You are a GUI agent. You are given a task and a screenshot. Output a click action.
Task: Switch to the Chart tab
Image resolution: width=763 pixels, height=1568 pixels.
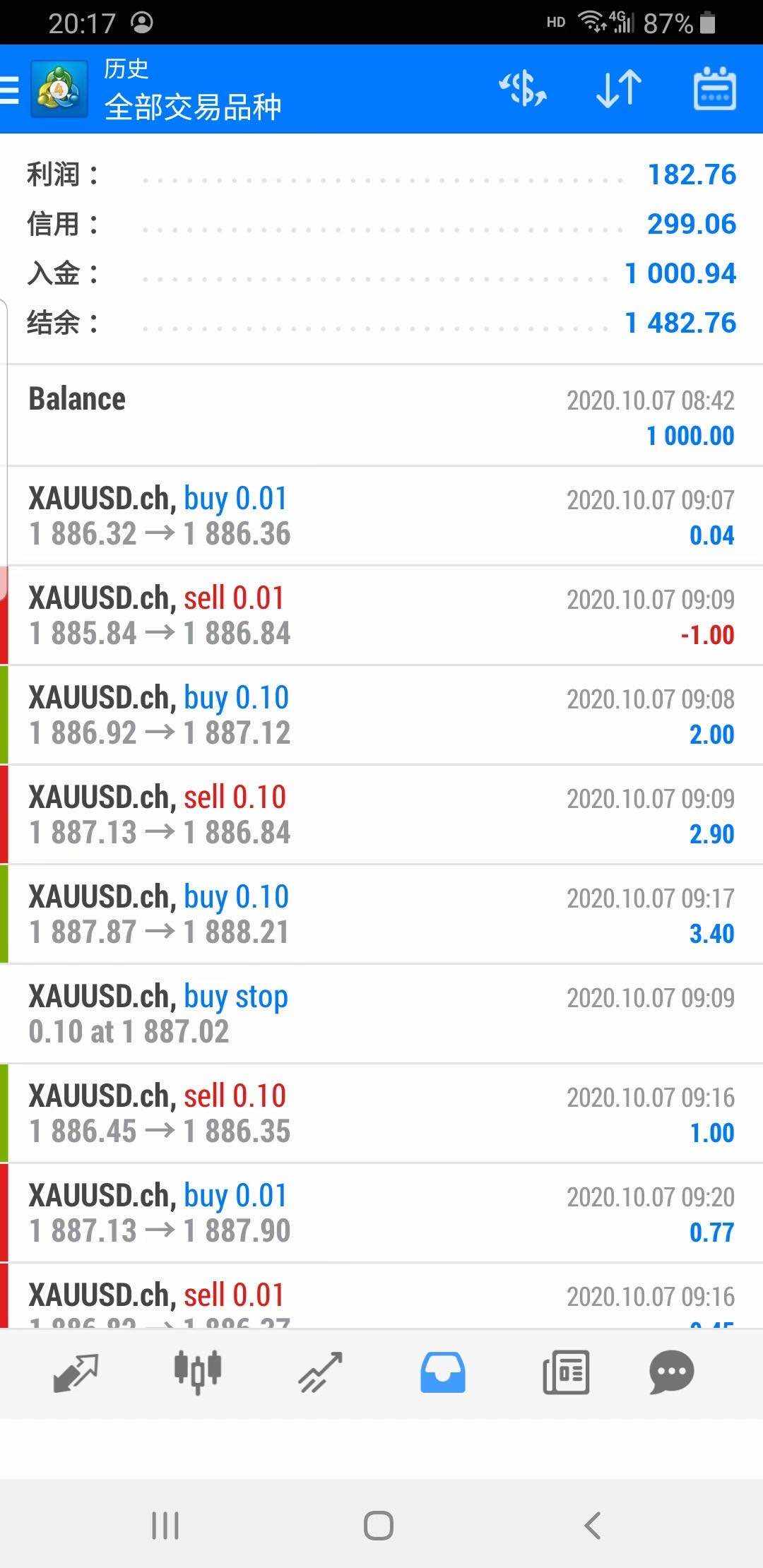[x=198, y=1372]
